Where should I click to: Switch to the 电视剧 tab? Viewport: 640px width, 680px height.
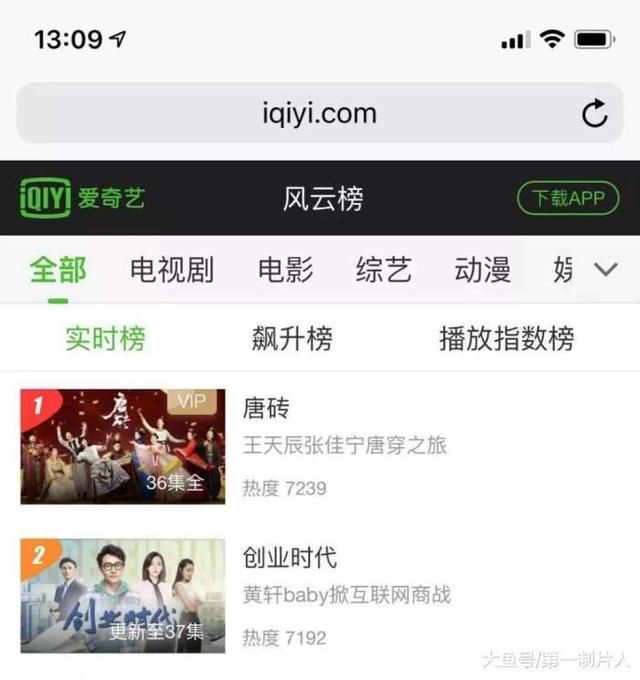click(172, 269)
